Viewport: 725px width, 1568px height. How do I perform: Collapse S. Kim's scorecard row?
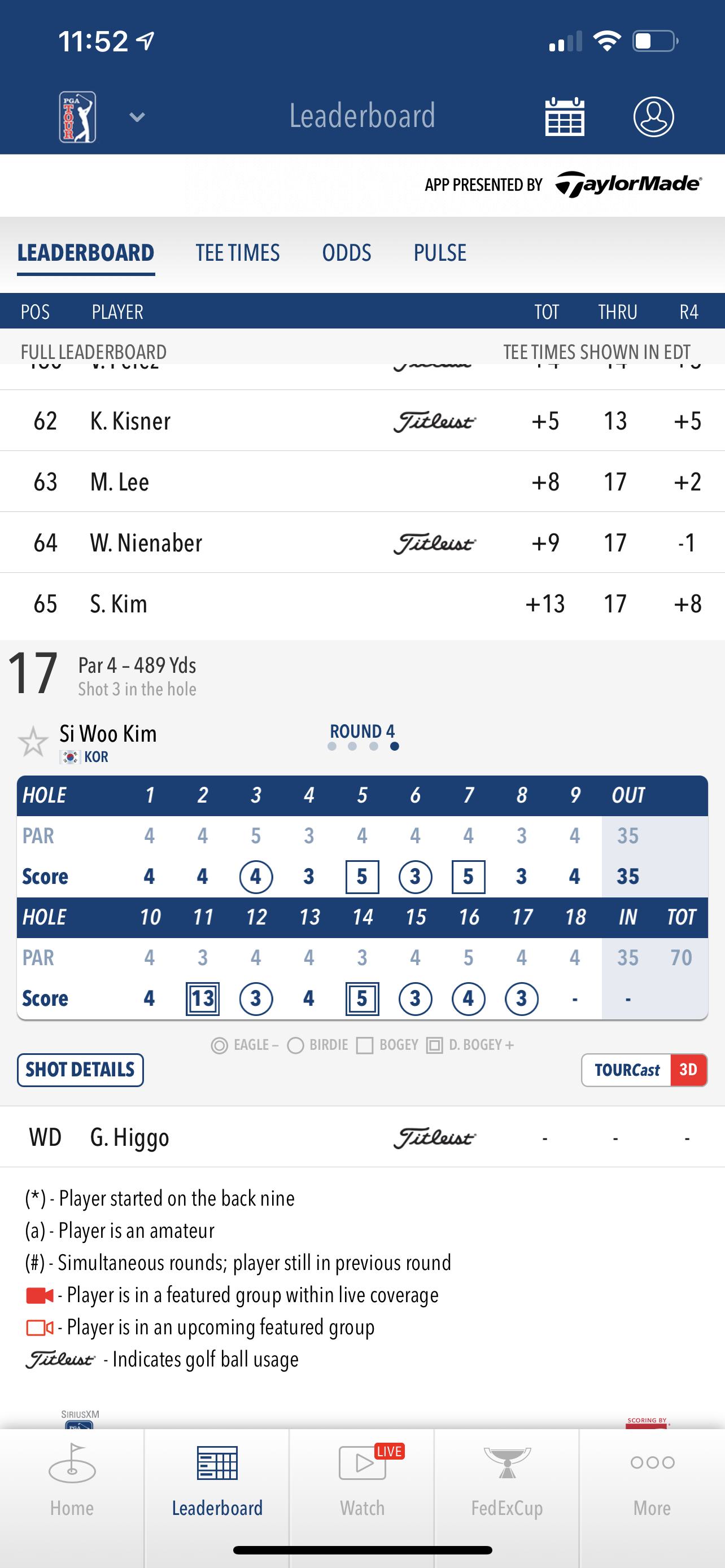tap(362, 604)
